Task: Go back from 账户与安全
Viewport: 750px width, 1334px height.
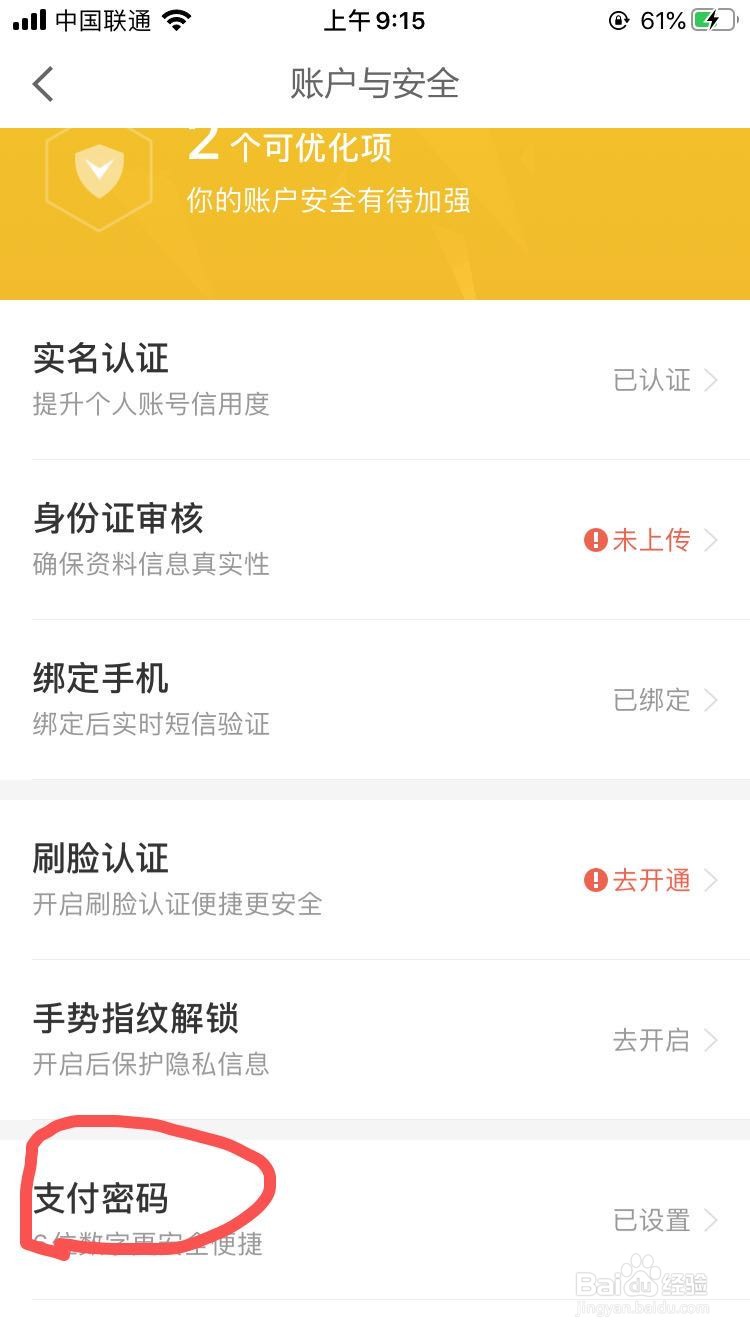Action: click(x=43, y=84)
